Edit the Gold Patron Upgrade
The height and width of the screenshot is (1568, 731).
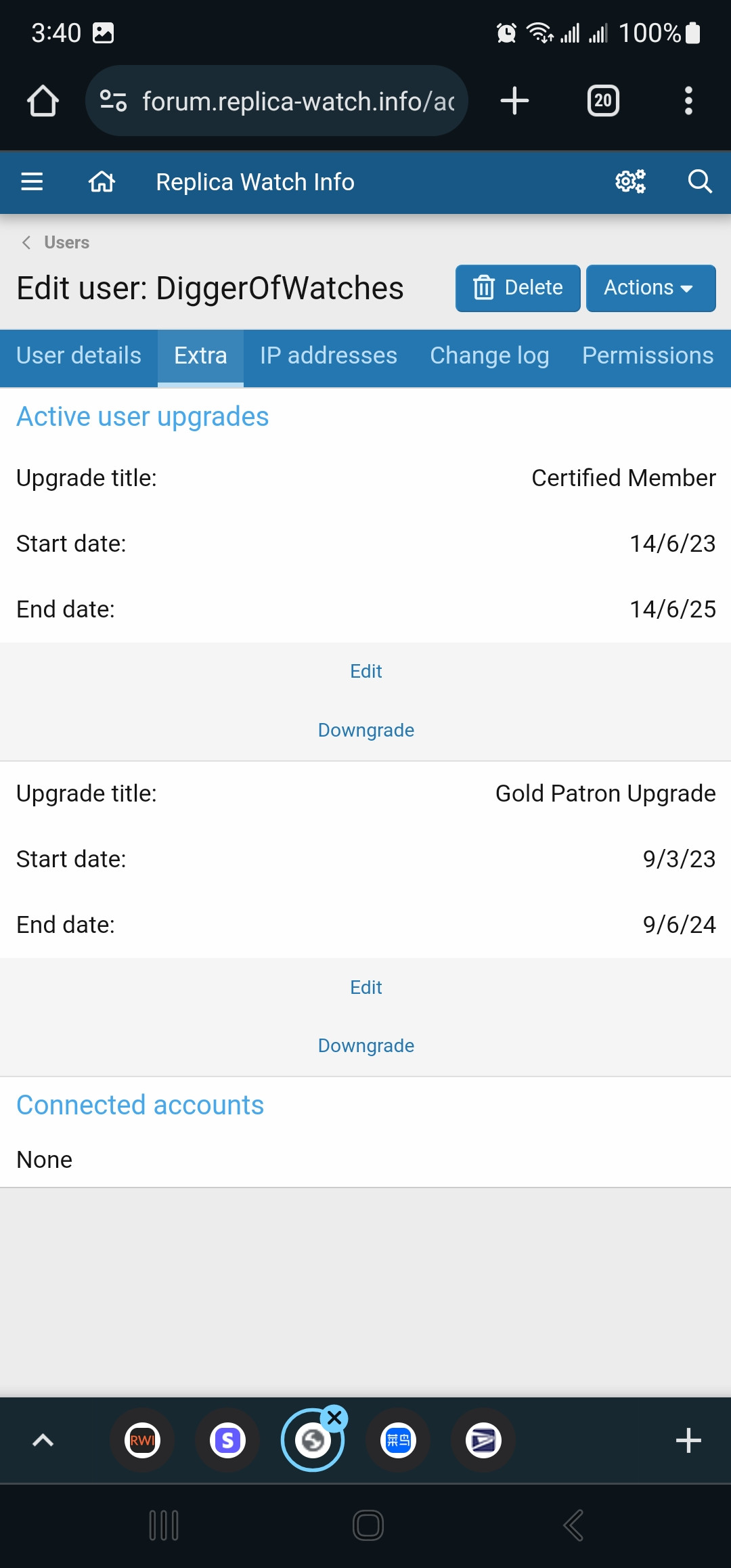[x=366, y=987]
